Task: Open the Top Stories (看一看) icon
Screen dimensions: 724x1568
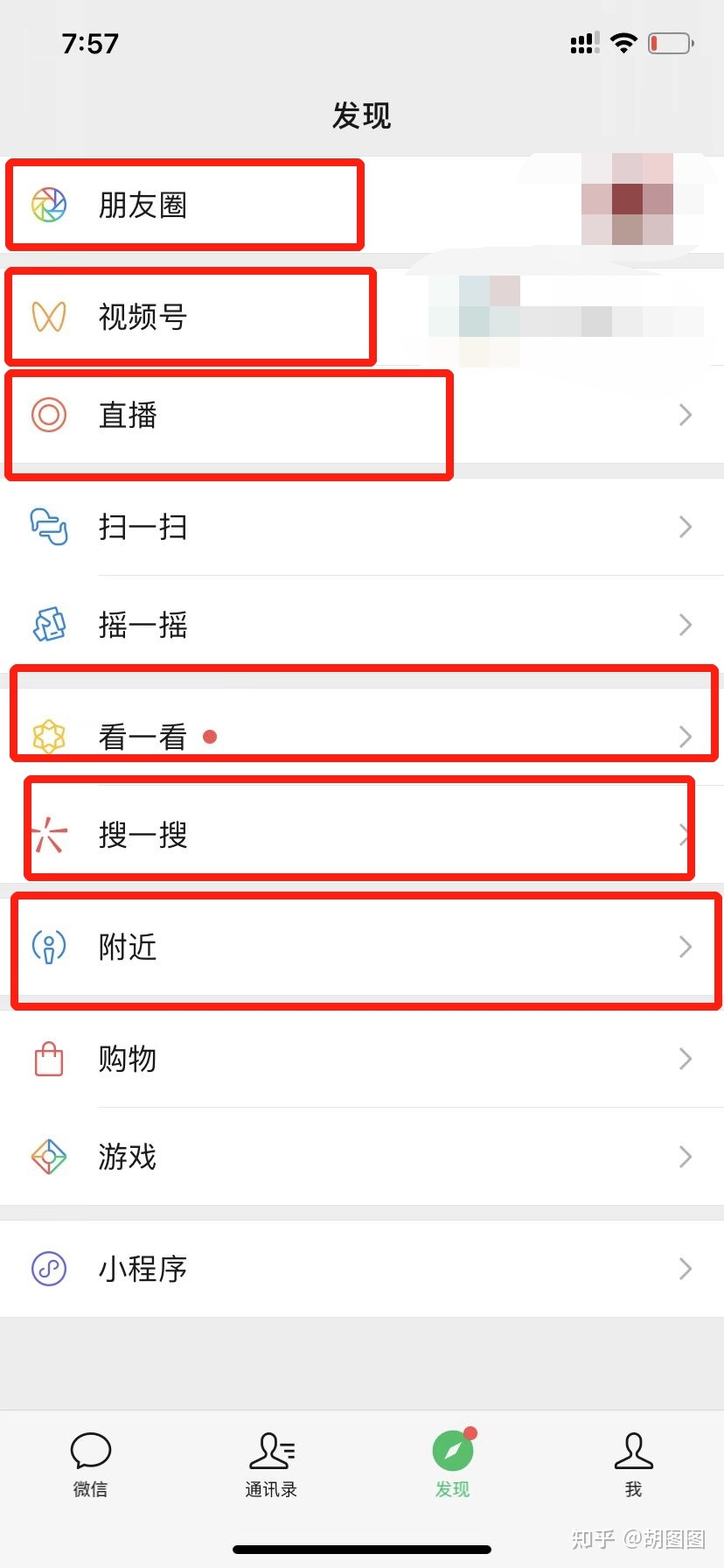Action: pos(50,736)
